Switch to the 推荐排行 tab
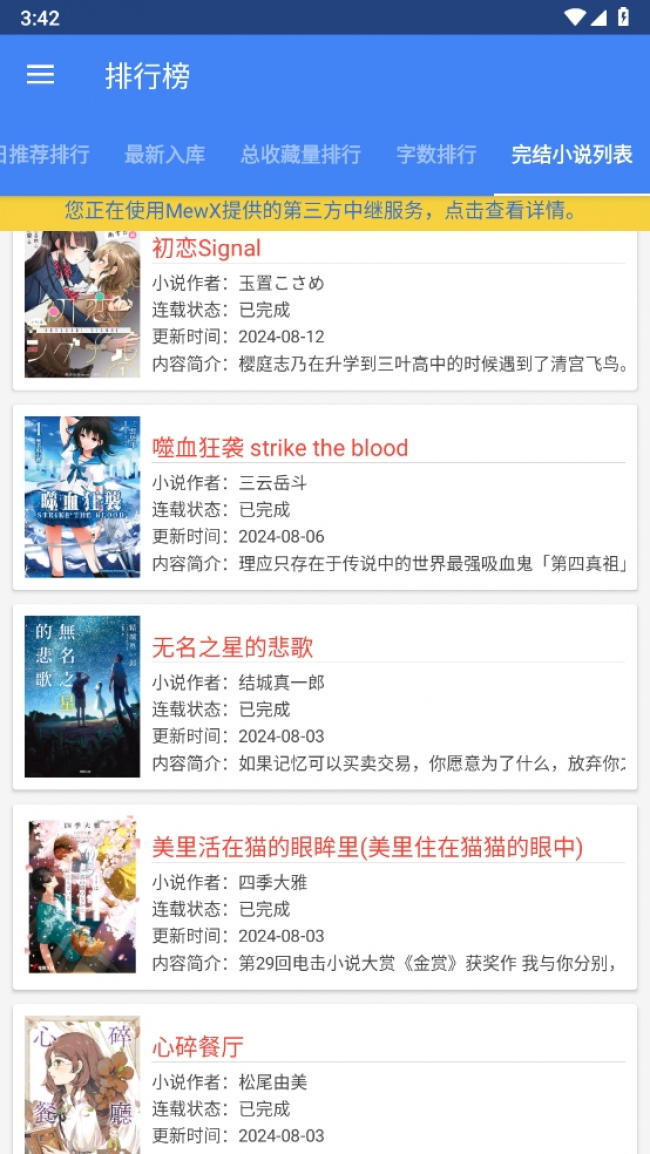Image resolution: width=650 pixels, height=1154 pixels. (44, 155)
